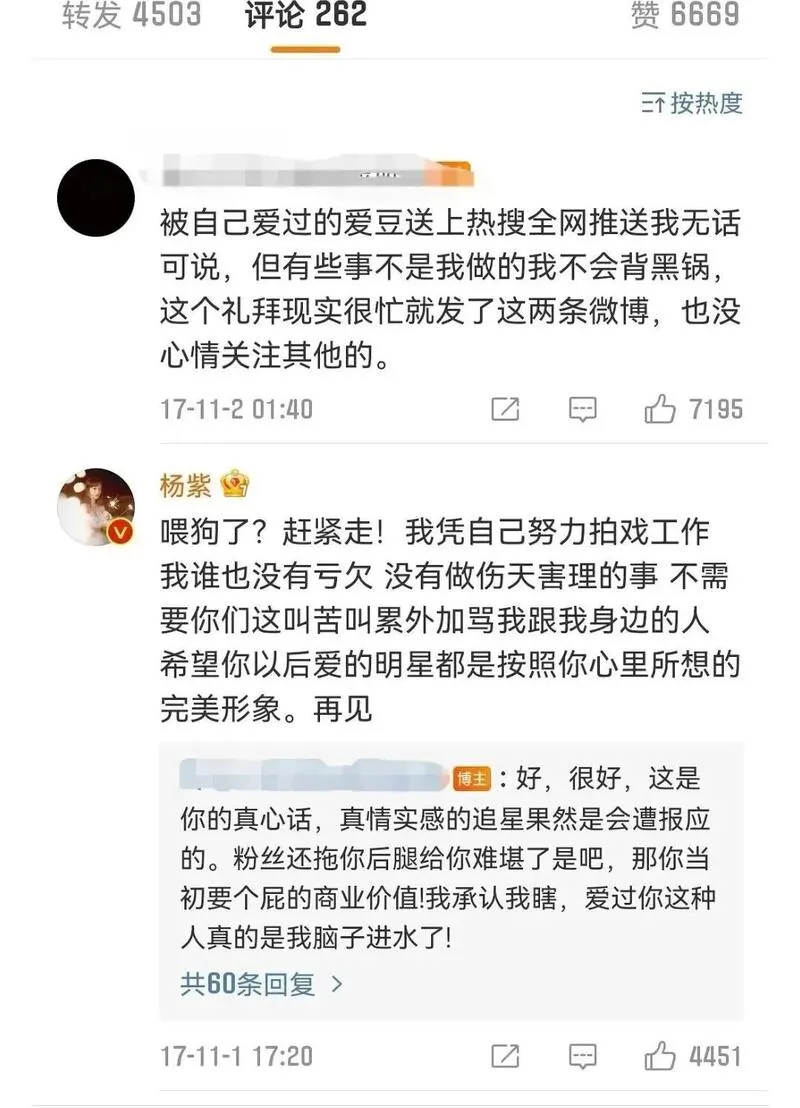Switch to the 赞 6669 tab
Viewport: 800px width, 1108px height.
coord(684,15)
